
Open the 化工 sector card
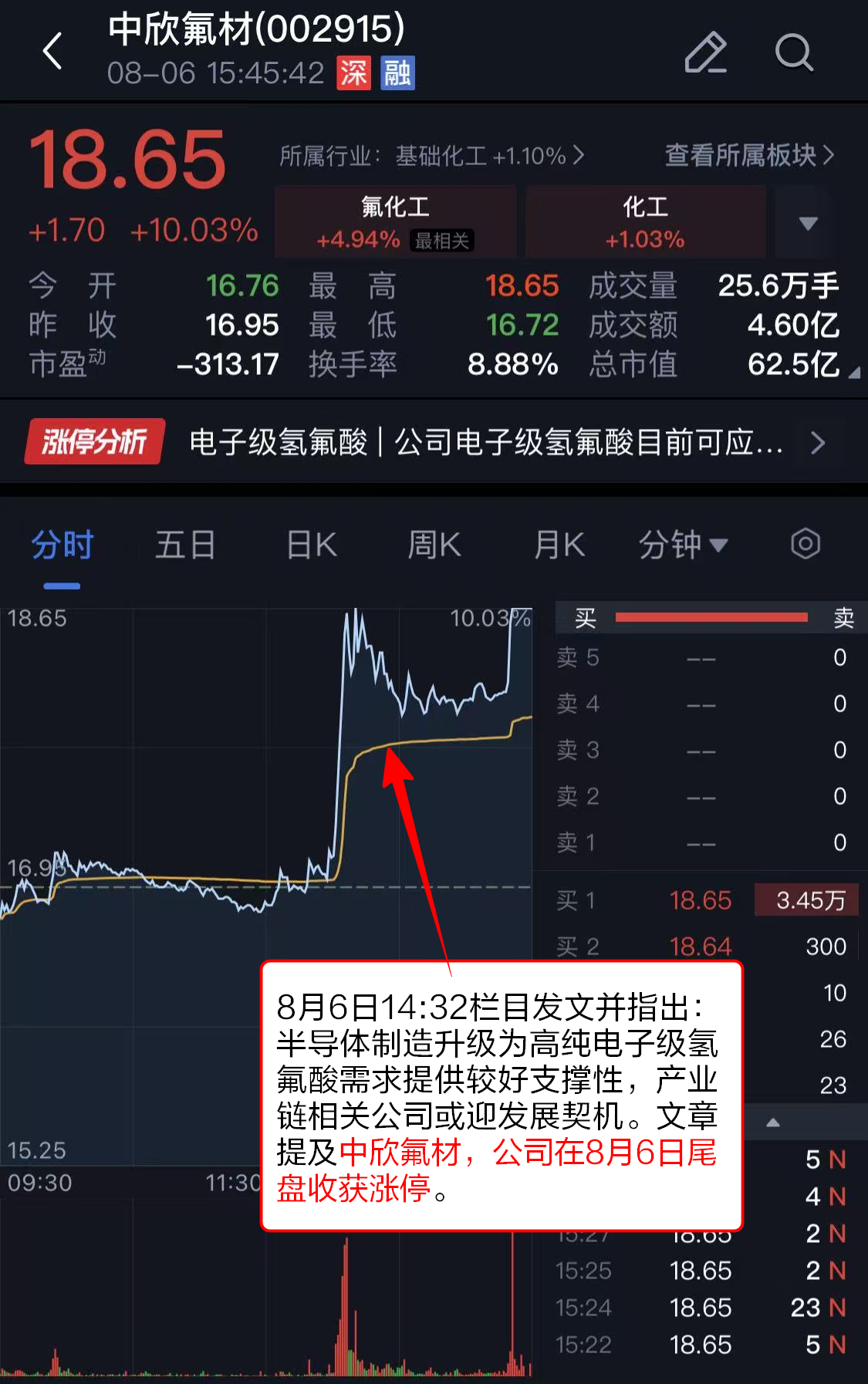coord(645,222)
